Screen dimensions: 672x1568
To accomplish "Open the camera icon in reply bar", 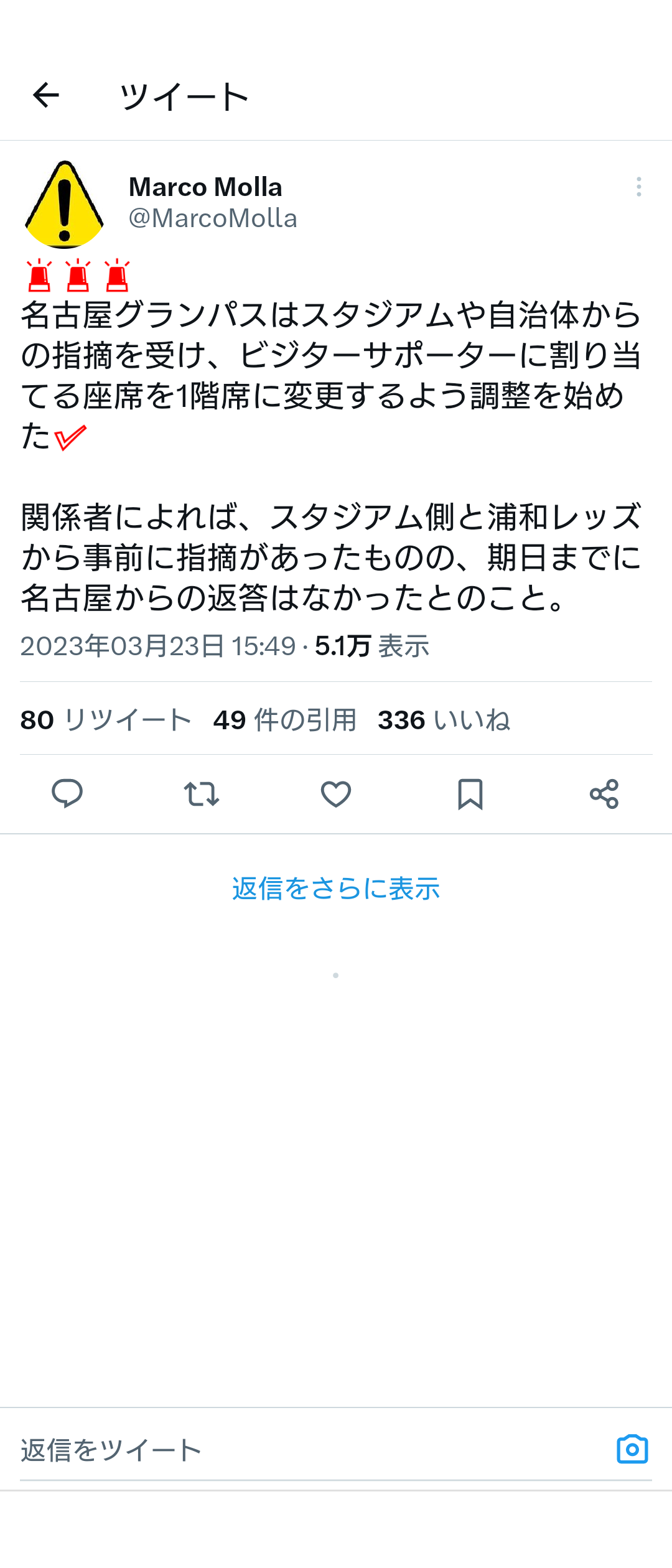I will (632, 1449).
